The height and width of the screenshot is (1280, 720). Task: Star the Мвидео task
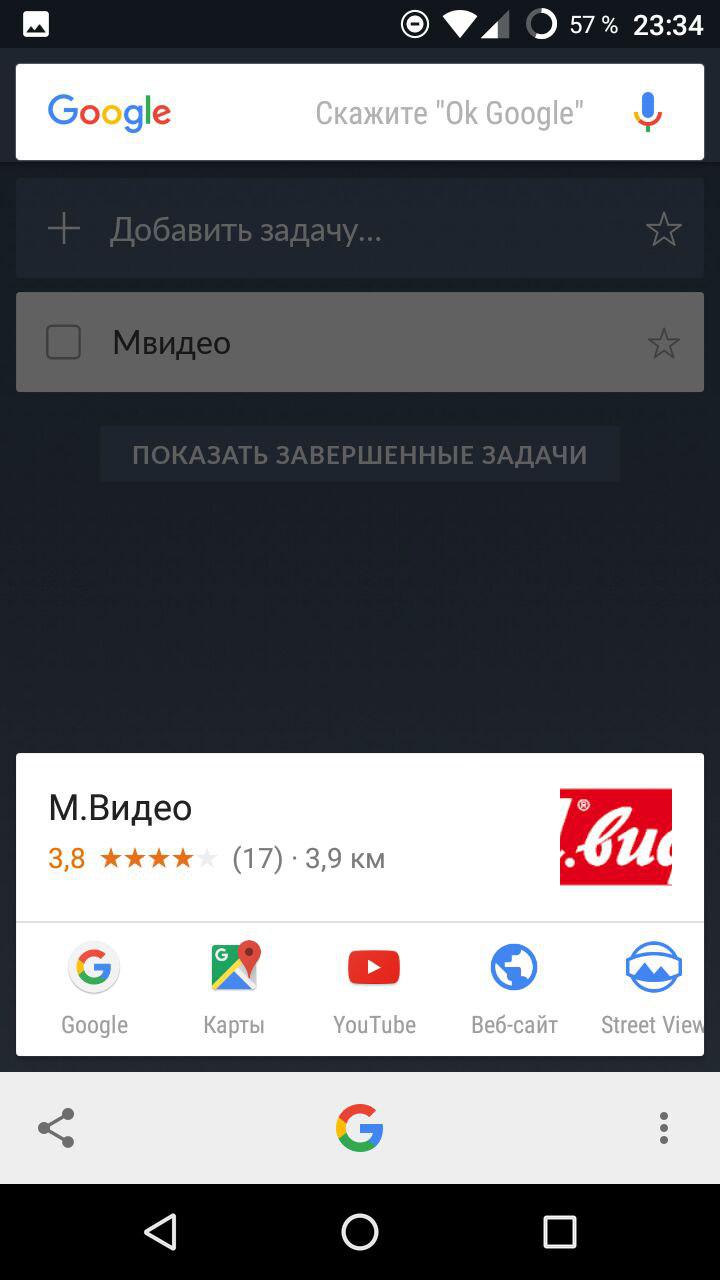tap(663, 342)
